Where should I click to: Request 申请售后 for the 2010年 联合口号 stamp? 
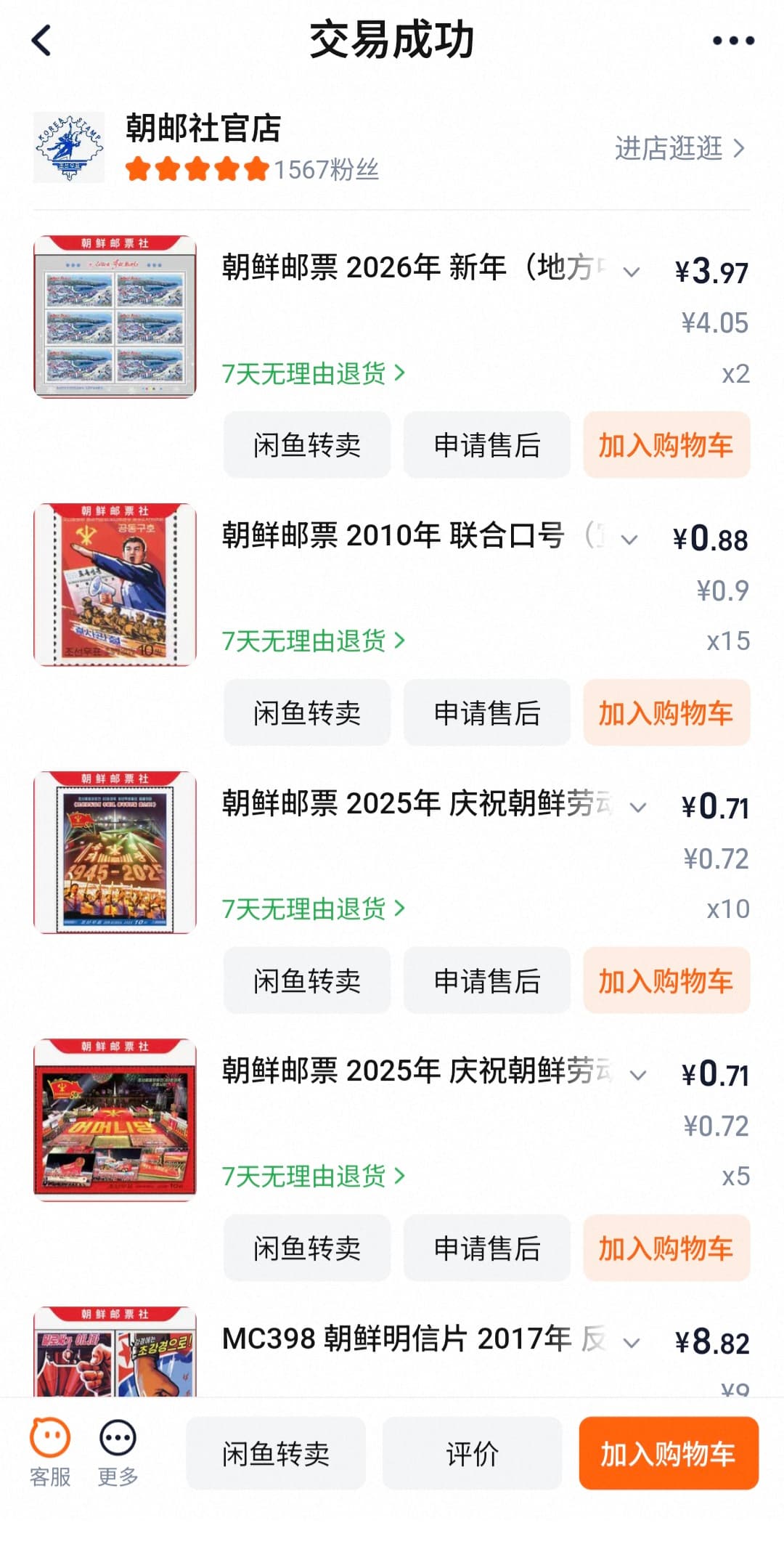[x=487, y=713]
